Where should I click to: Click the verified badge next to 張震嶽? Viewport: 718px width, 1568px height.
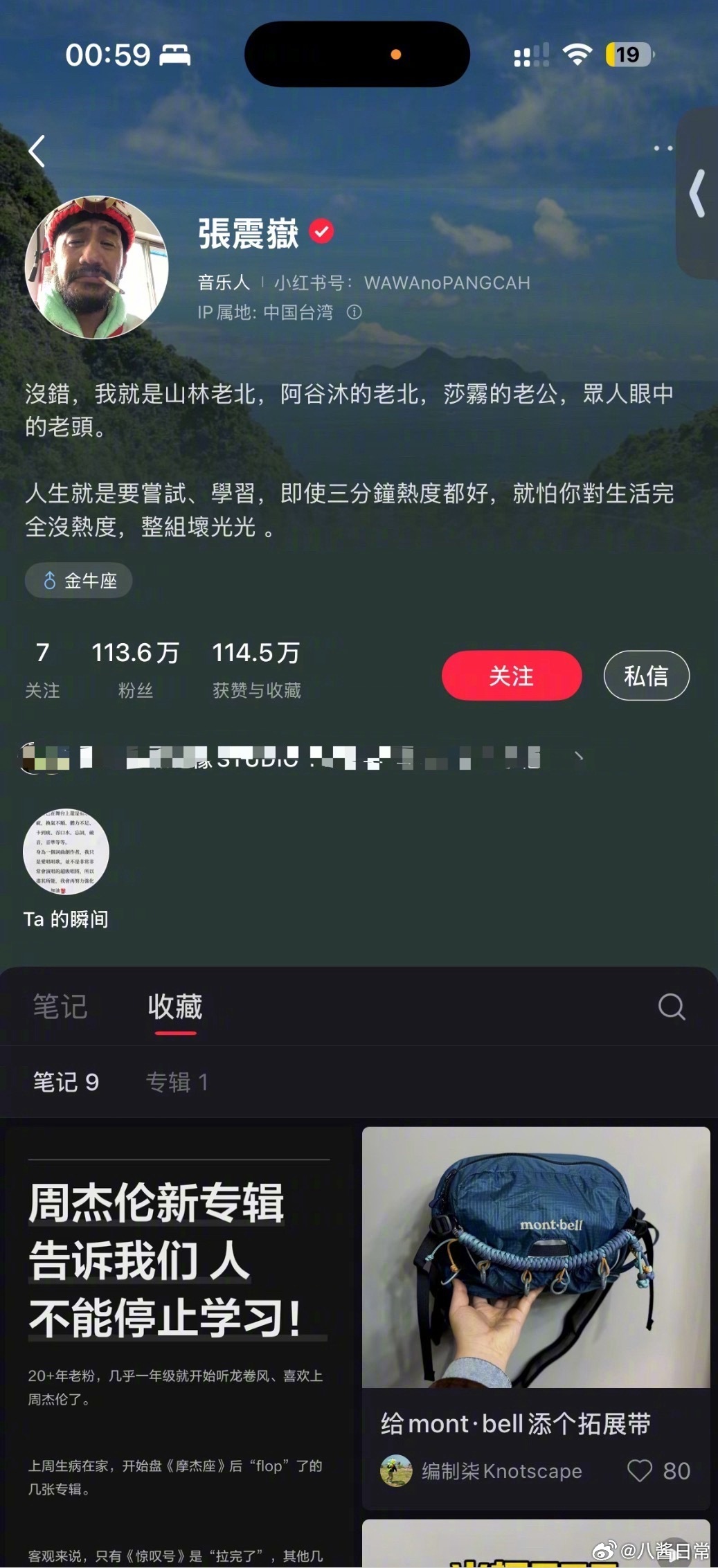pyautogui.click(x=319, y=231)
